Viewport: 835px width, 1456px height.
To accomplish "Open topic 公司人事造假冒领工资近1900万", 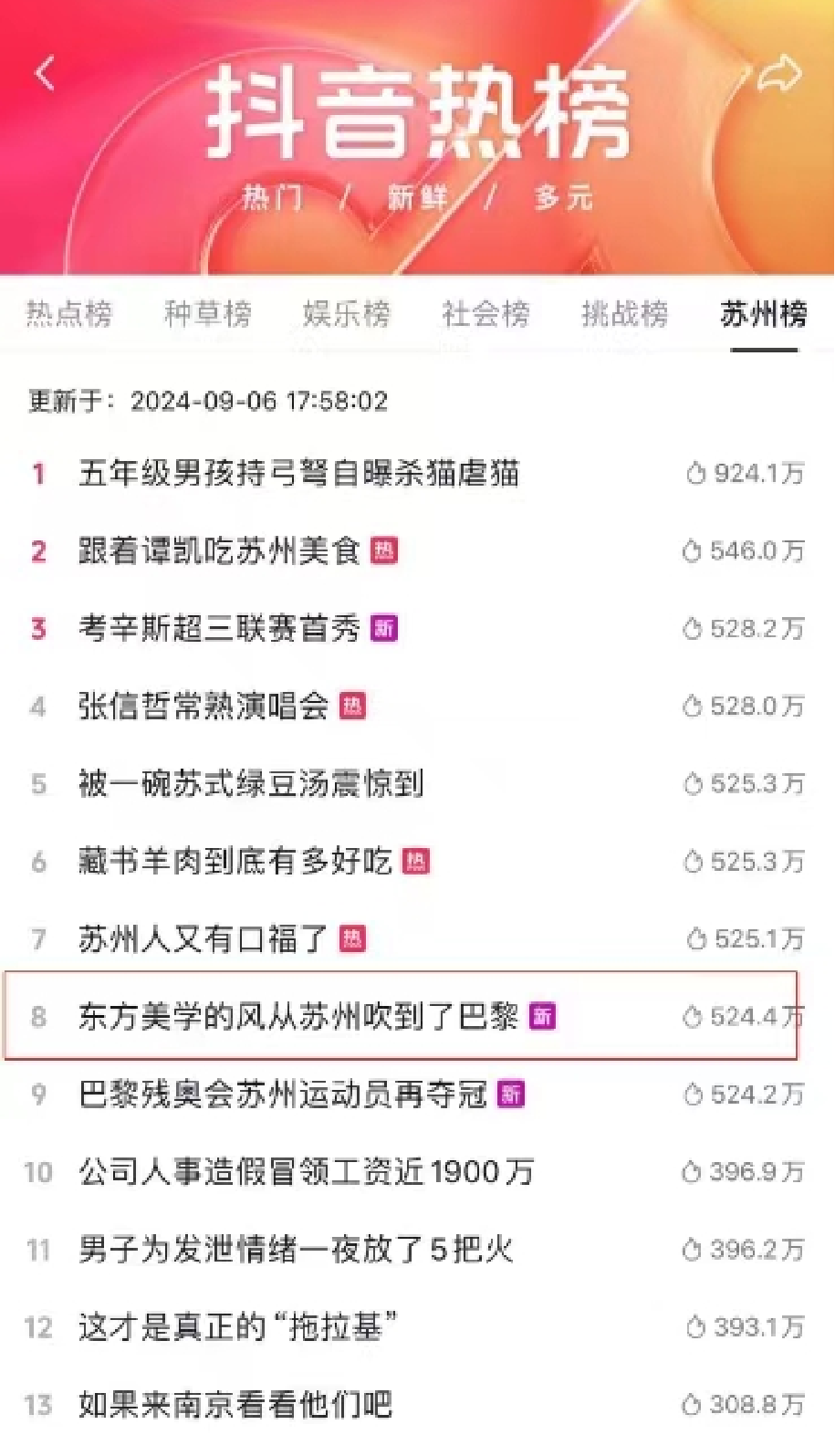I will 306,1171.
